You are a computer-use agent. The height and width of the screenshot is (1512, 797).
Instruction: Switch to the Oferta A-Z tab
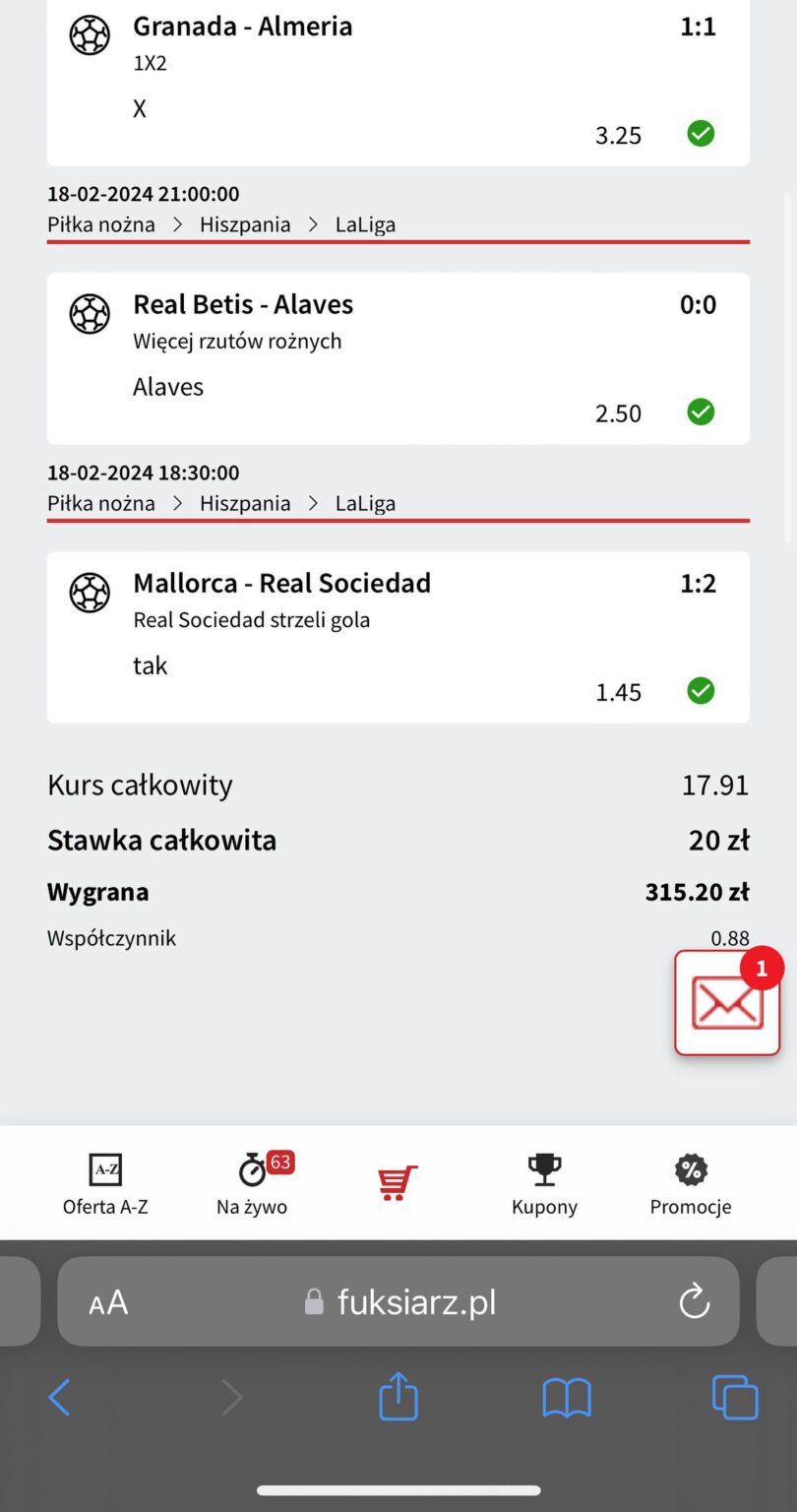[105, 1184]
